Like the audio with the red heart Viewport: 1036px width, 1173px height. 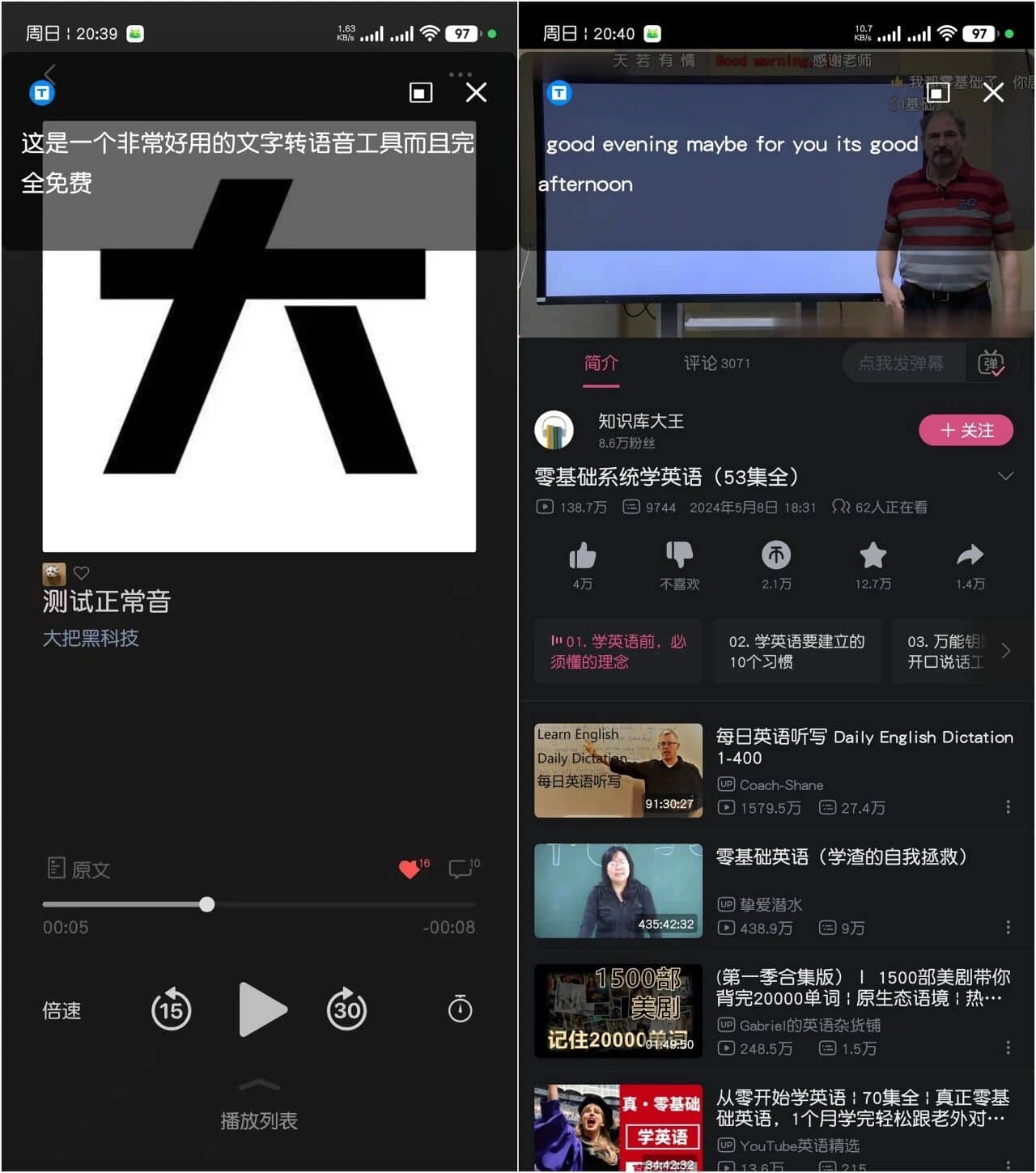[x=408, y=869]
